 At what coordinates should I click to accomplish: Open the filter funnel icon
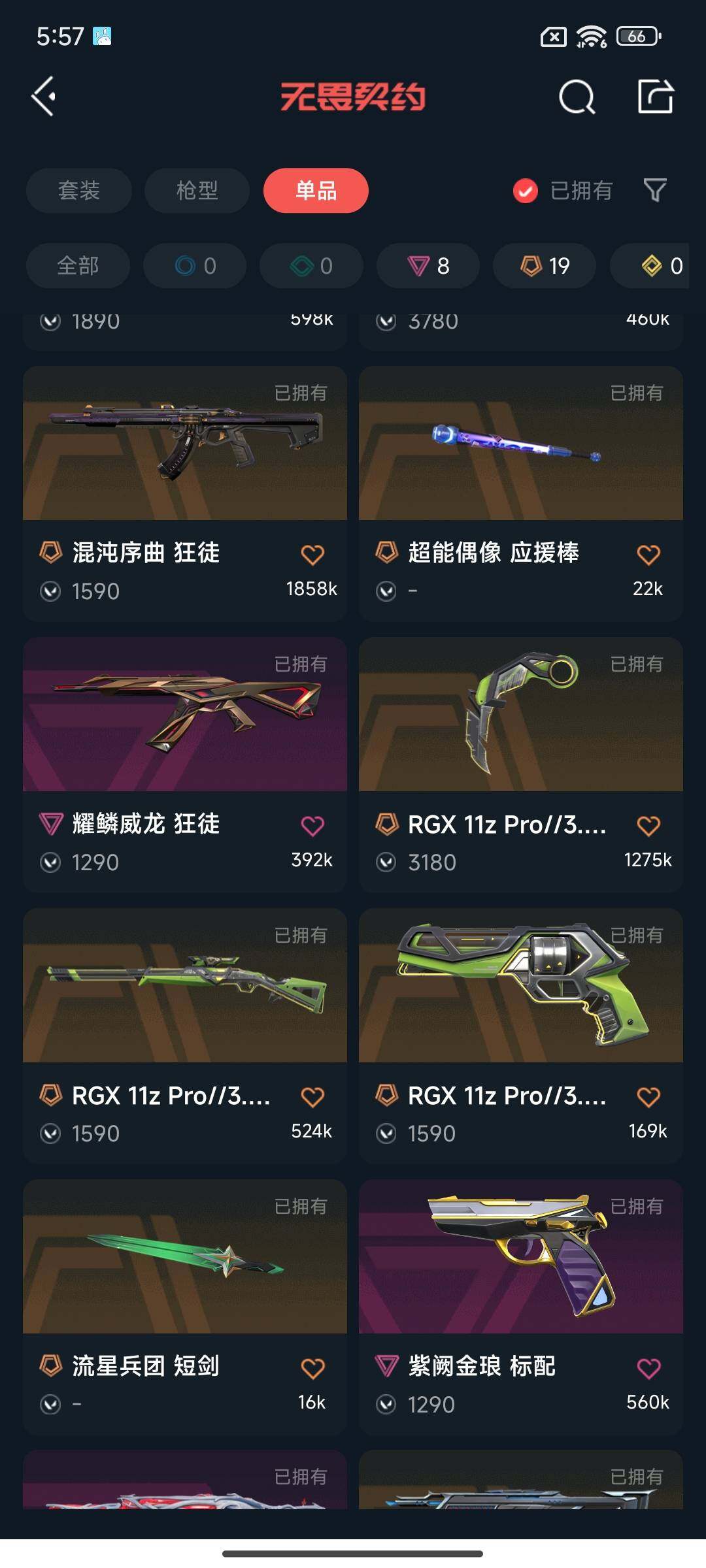(x=653, y=191)
